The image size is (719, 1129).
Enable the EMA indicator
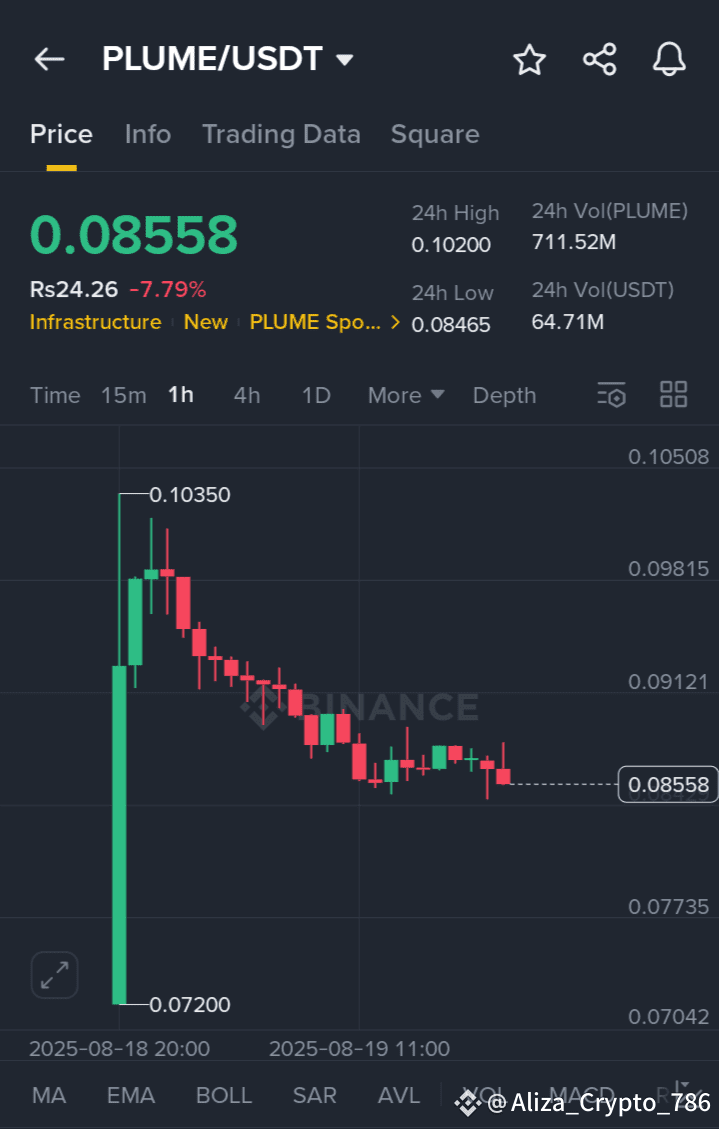click(x=131, y=1095)
